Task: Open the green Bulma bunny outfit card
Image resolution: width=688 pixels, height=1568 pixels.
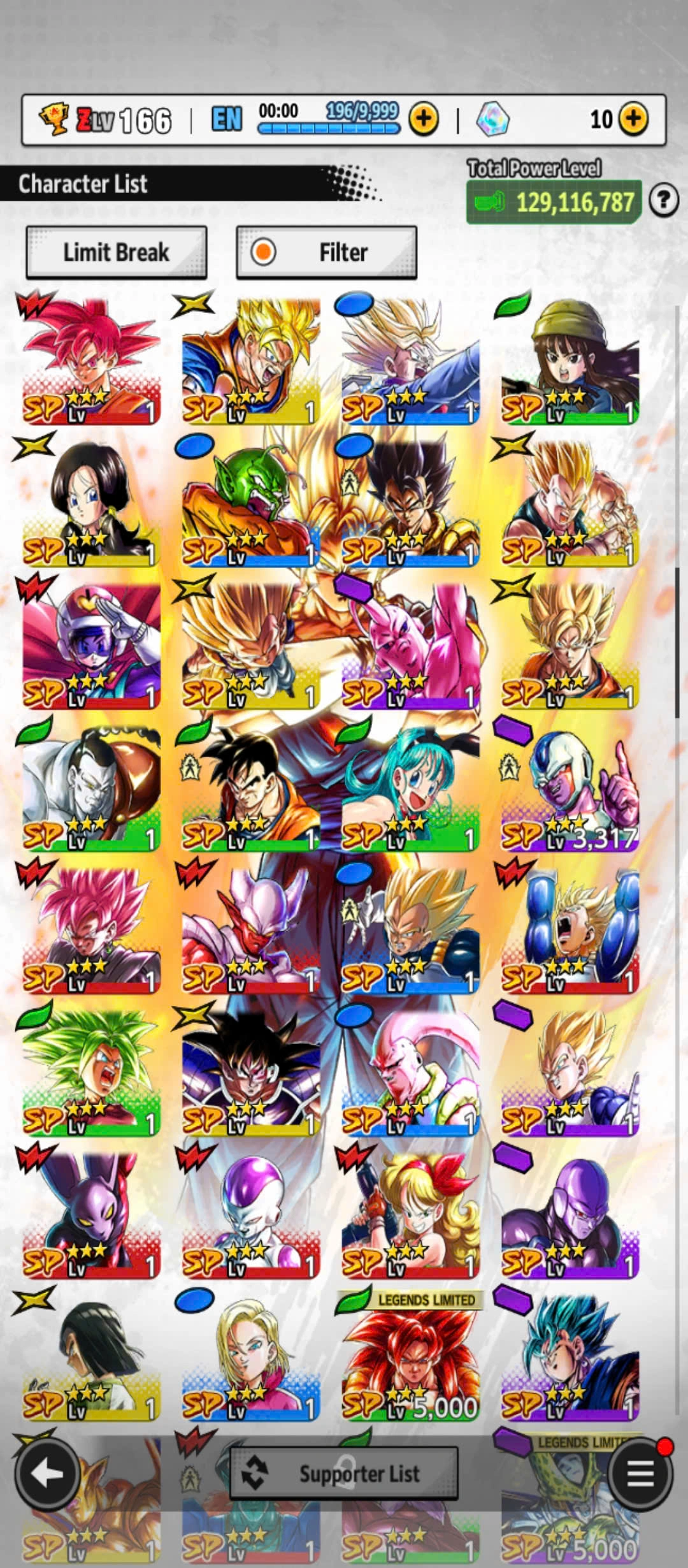Action: pos(410,787)
